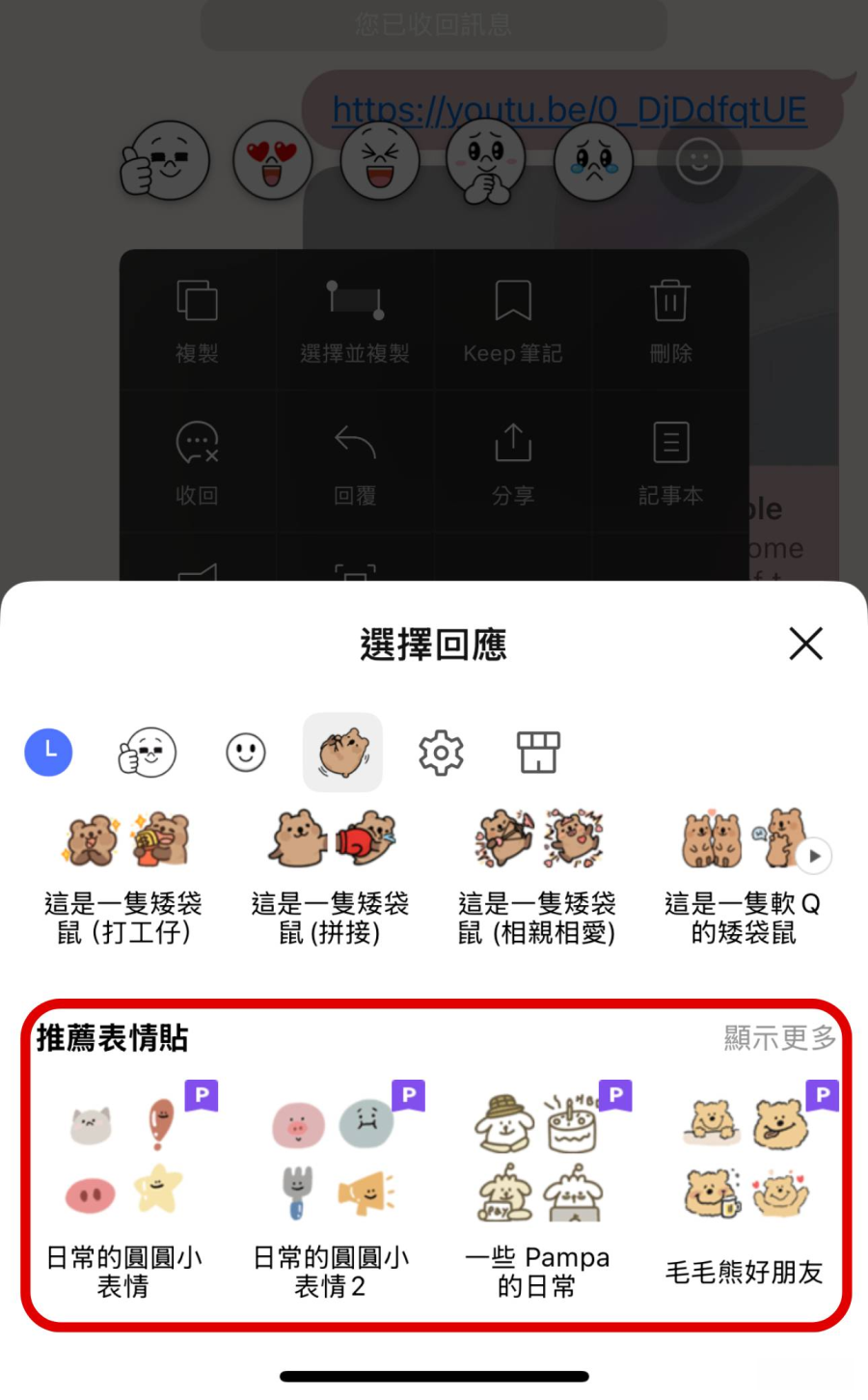Choose 這是一隻矮袋鼠 (相親相愛) sticker set
This screenshot has height=1400, width=868.
537,873
